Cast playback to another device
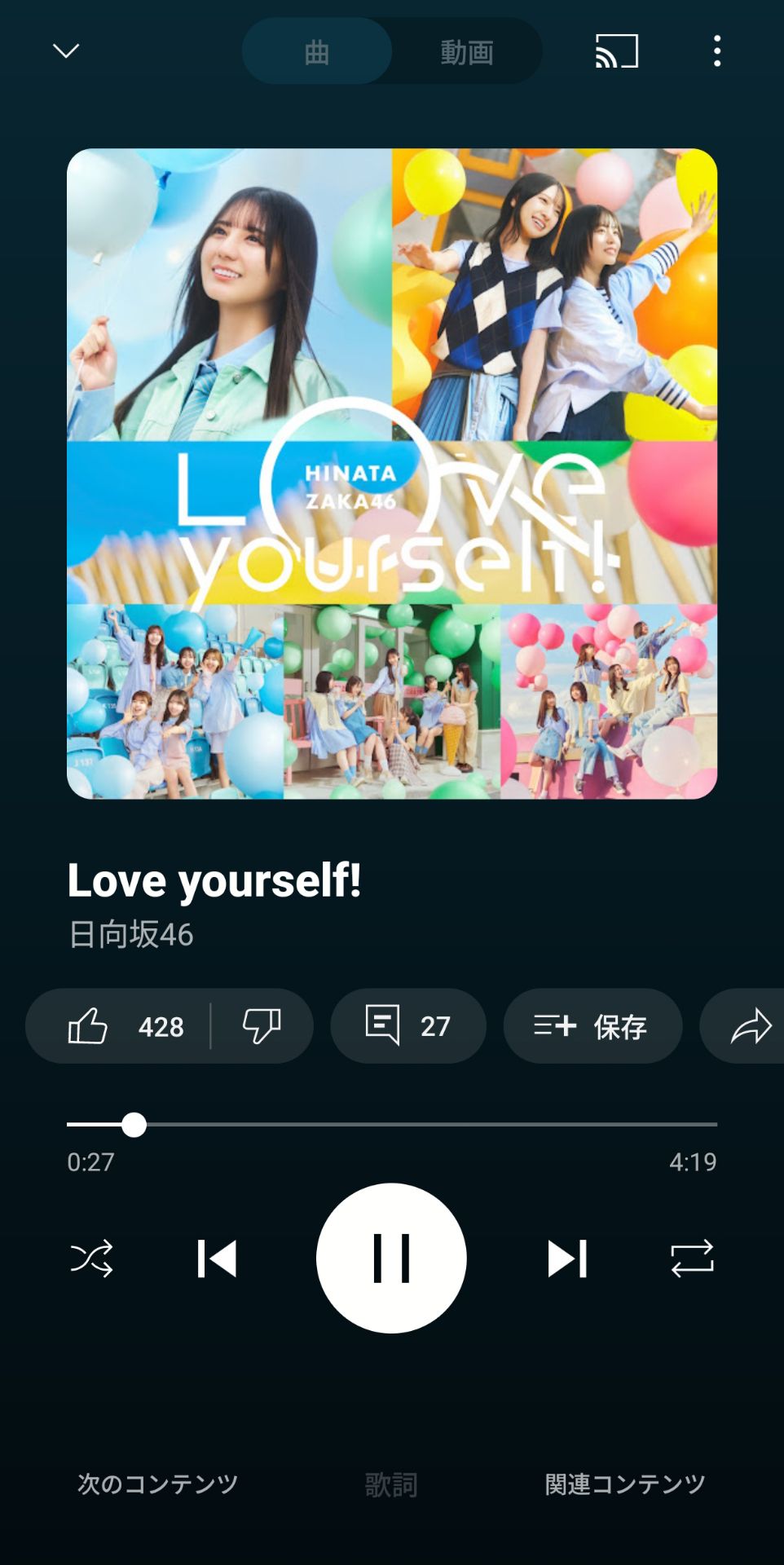Screen dimensions: 784x1565 pyautogui.click(x=616, y=51)
